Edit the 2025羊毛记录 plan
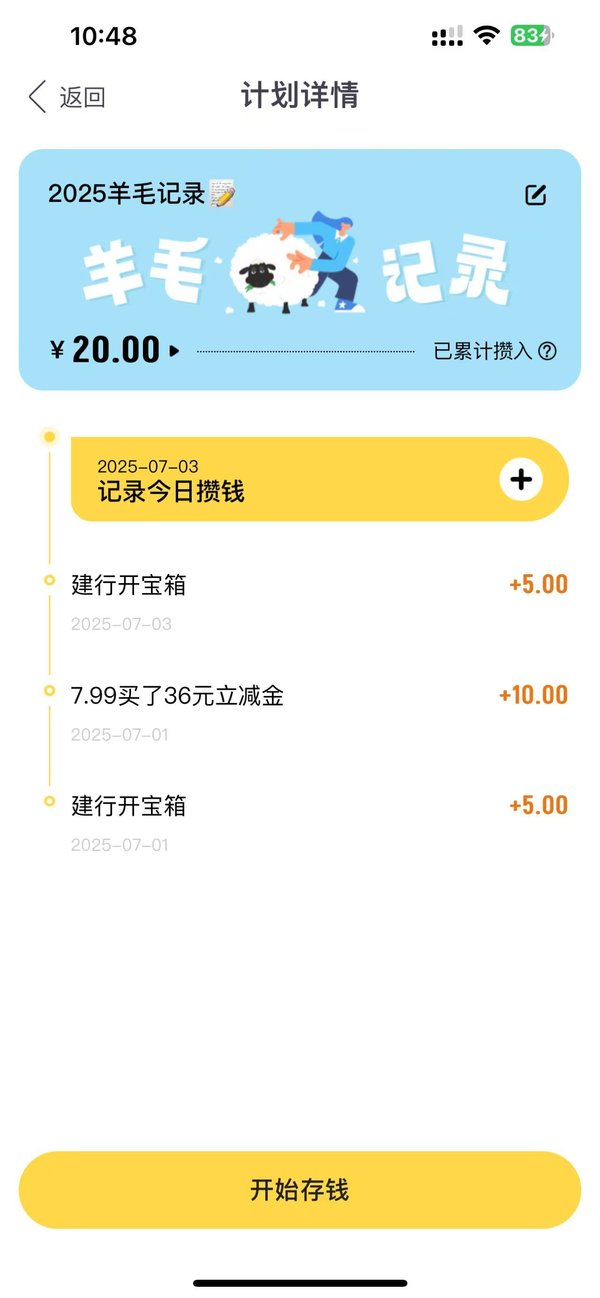The height and width of the screenshot is (1298, 600). point(536,195)
